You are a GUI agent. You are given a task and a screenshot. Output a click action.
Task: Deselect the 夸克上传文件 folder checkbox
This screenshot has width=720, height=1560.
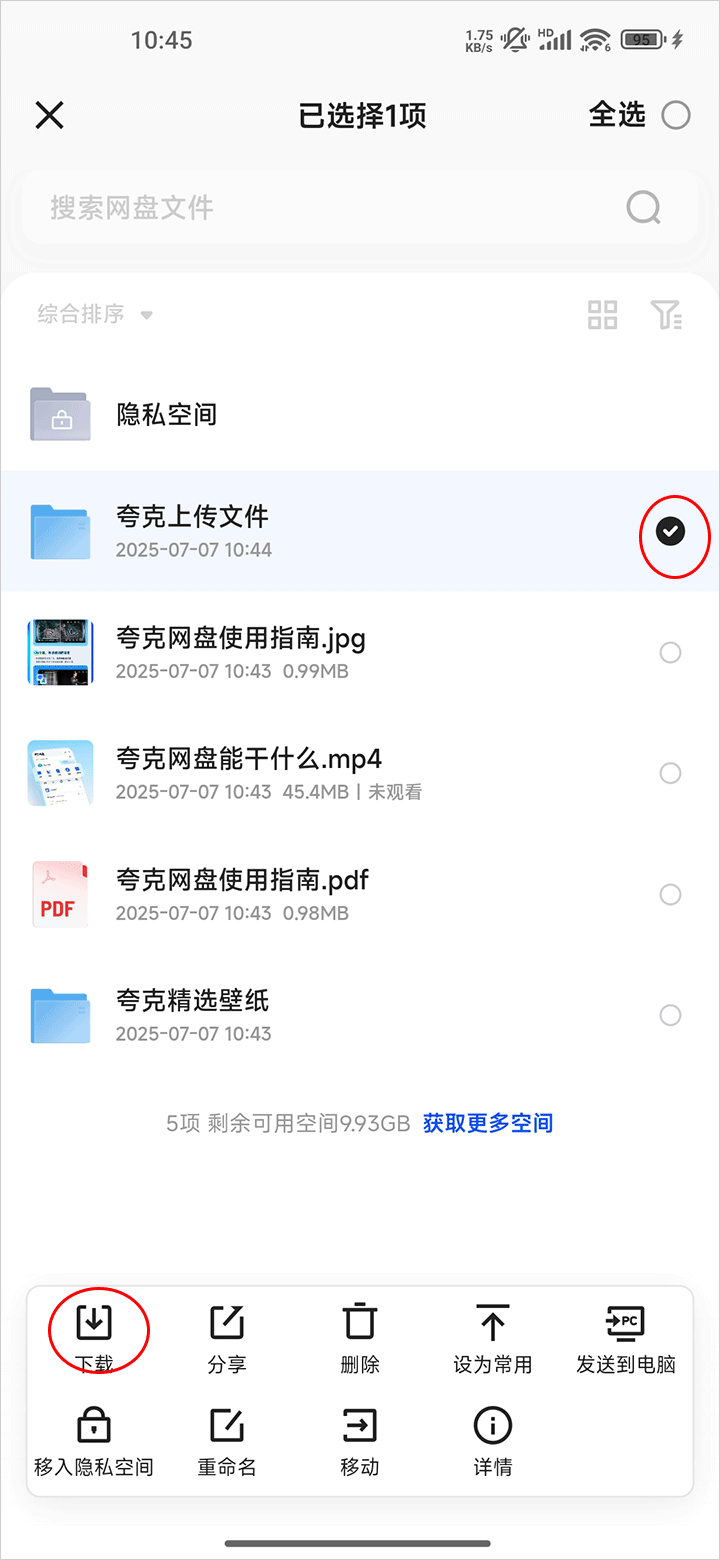coord(670,532)
